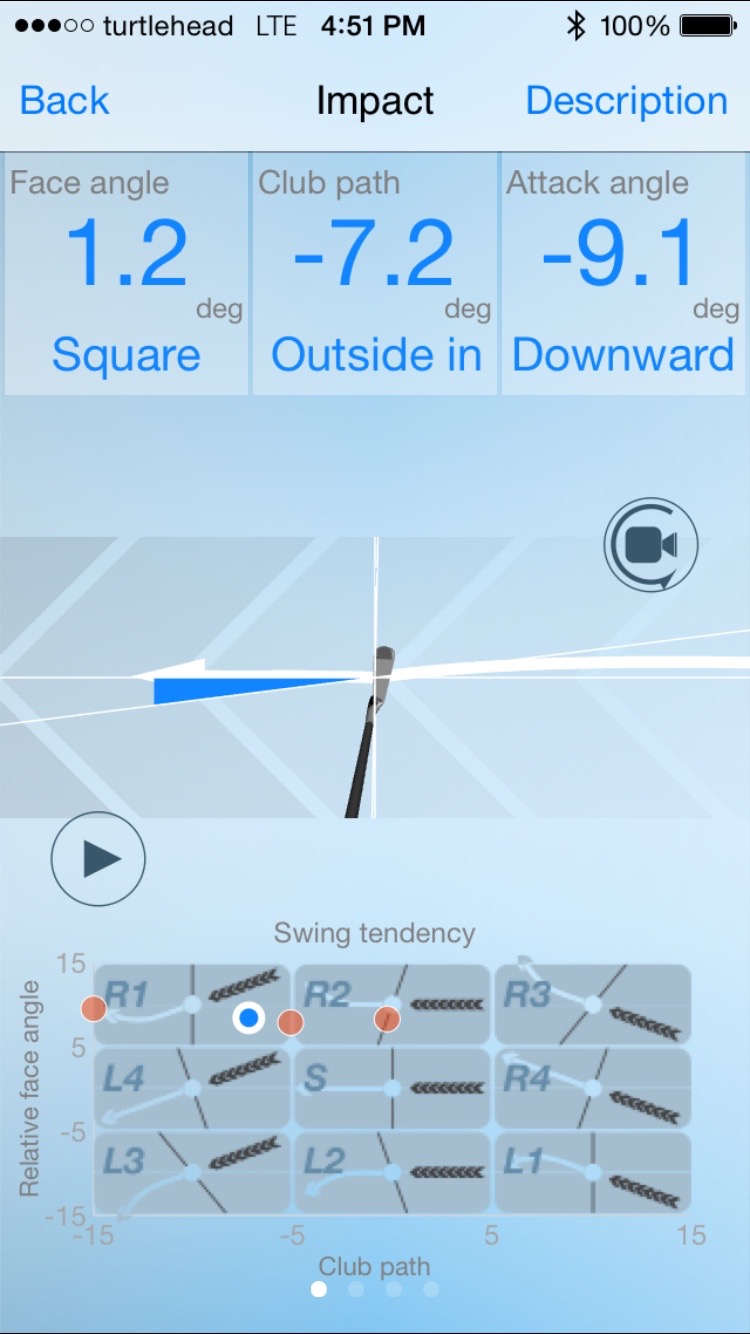Play the swing animation
750x1334 pixels.
coord(98,859)
